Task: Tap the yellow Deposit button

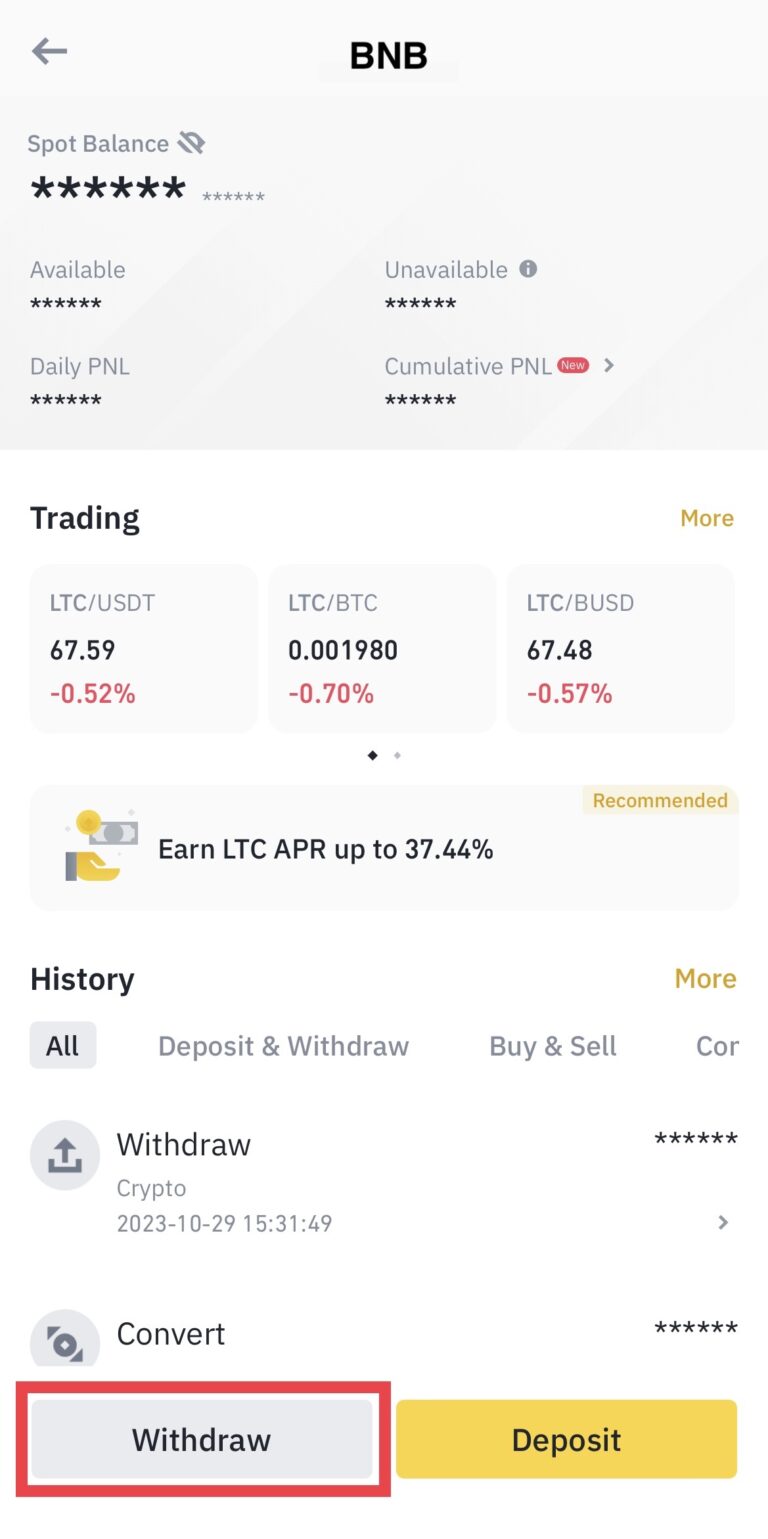Action: (x=566, y=1439)
